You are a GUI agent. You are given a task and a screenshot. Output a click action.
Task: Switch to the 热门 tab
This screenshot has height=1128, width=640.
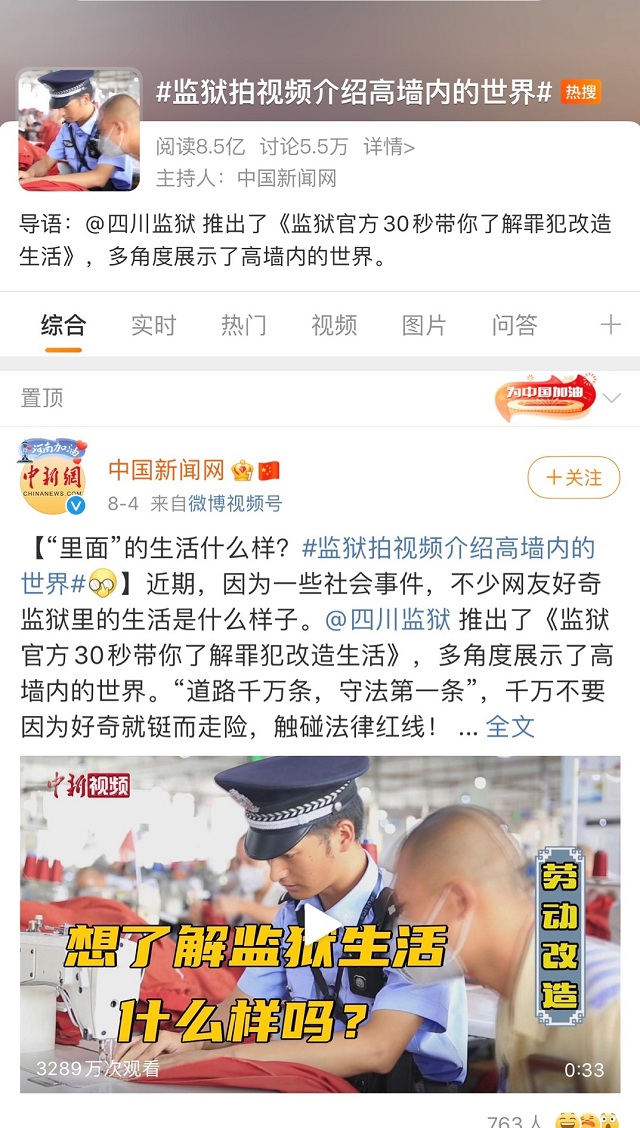click(243, 325)
